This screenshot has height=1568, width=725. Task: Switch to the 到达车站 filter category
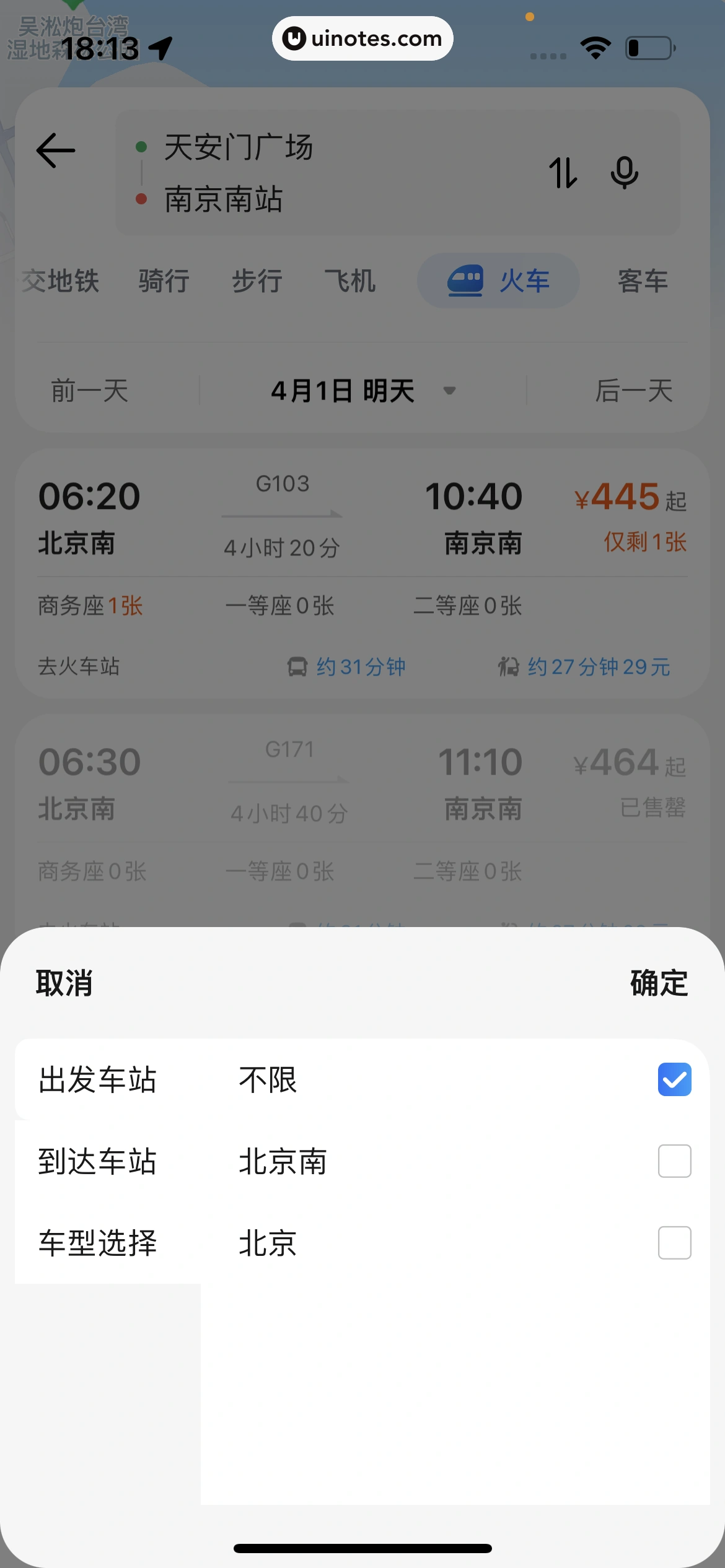tap(98, 1162)
